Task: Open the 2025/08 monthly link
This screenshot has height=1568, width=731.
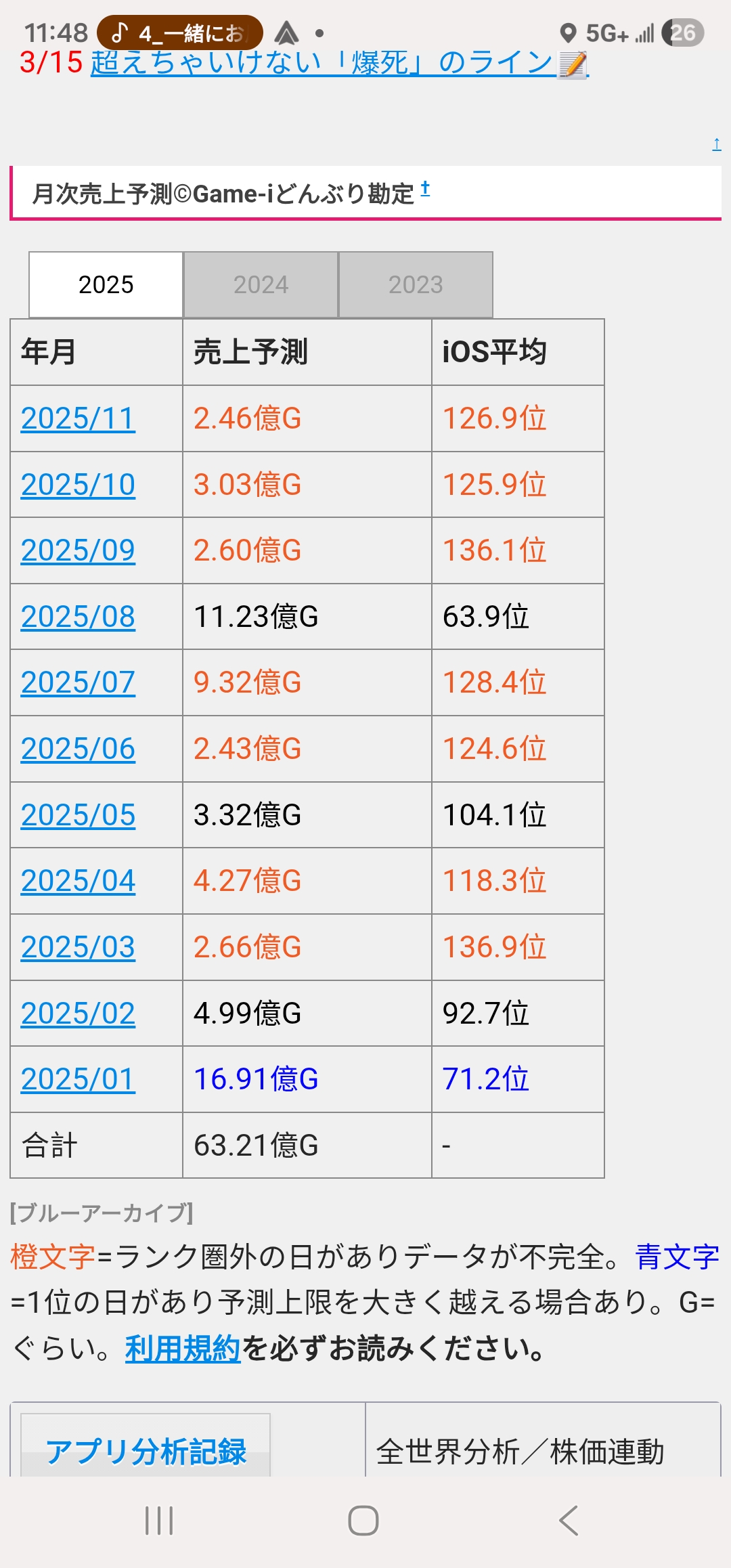Action: coord(78,617)
